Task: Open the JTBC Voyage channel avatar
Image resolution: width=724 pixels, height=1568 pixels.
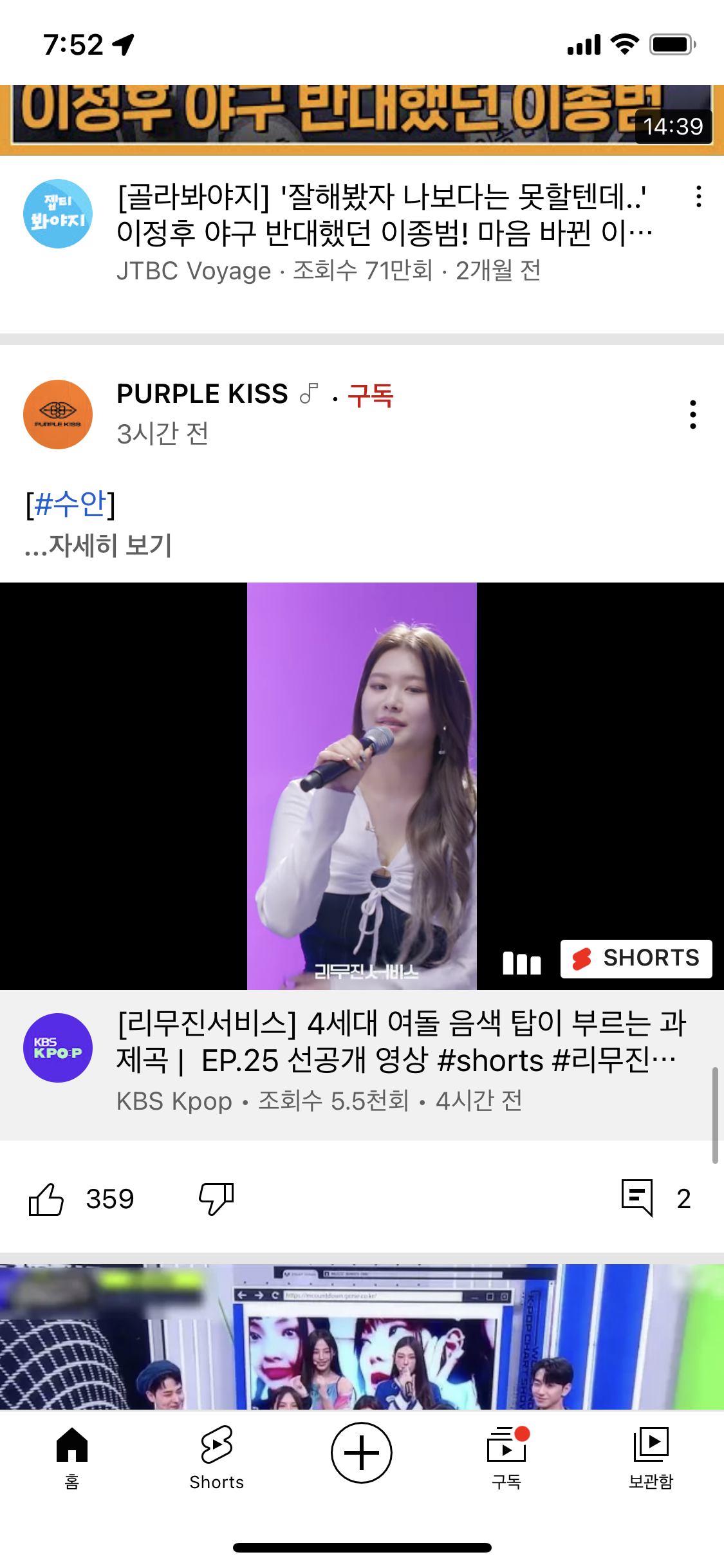Action: [58, 214]
